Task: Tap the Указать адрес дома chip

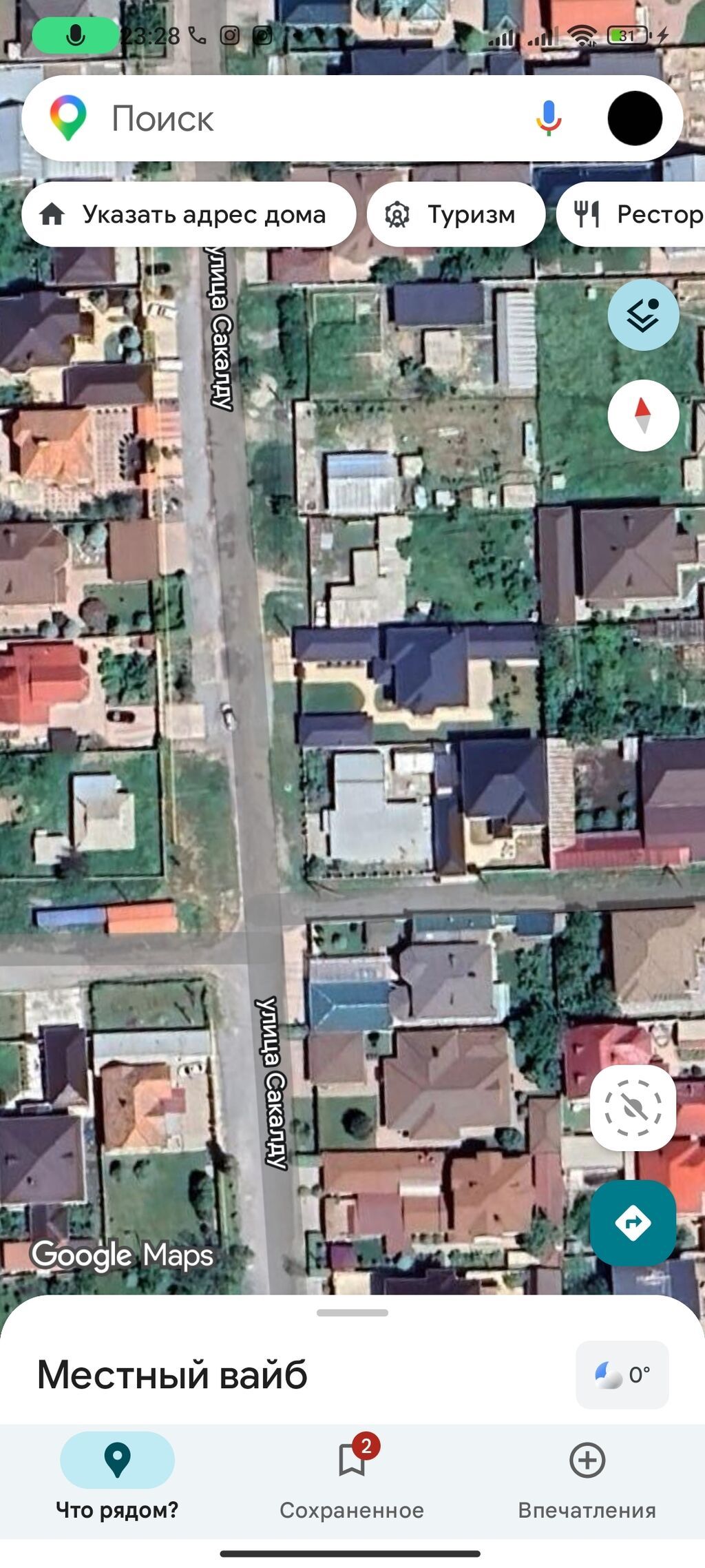Action: click(189, 214)
